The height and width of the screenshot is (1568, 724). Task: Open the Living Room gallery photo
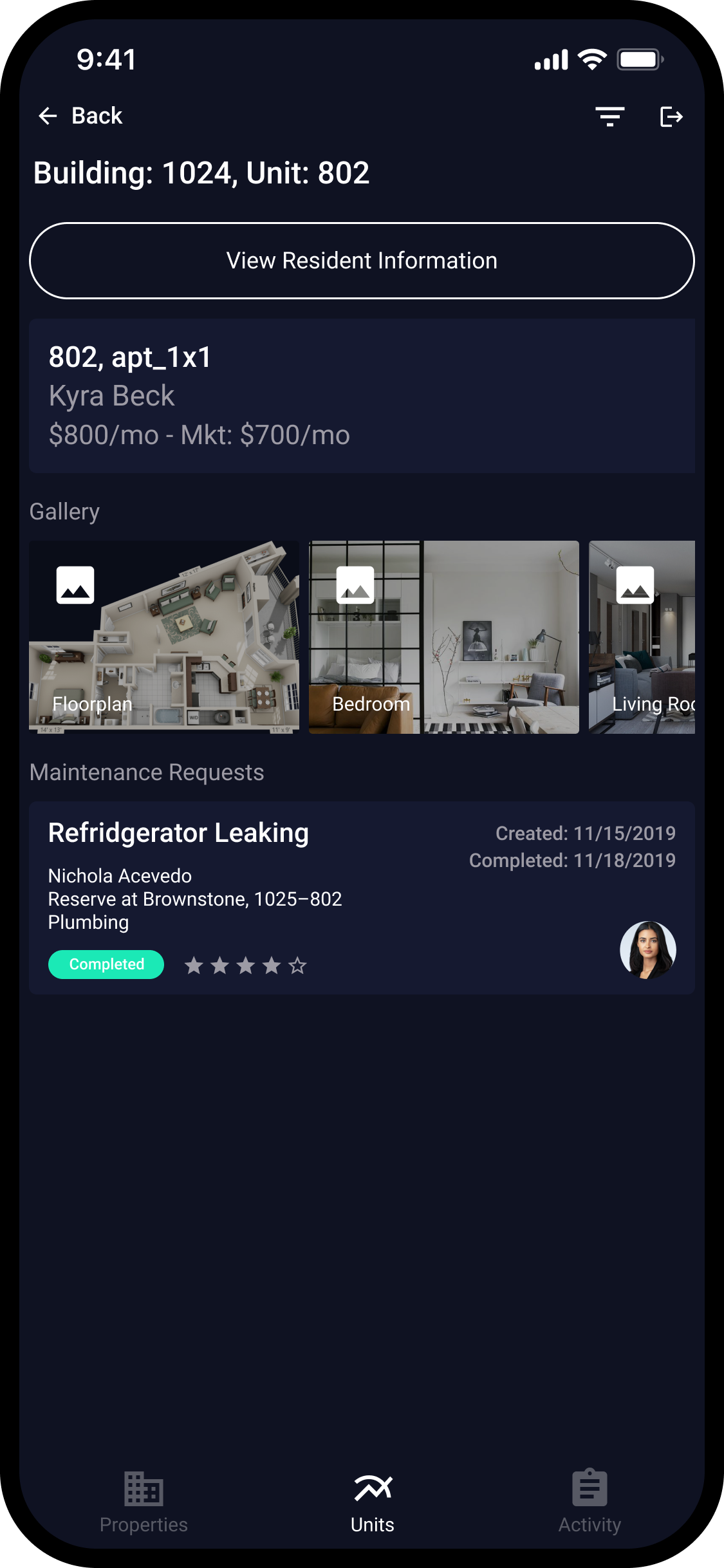642,637
